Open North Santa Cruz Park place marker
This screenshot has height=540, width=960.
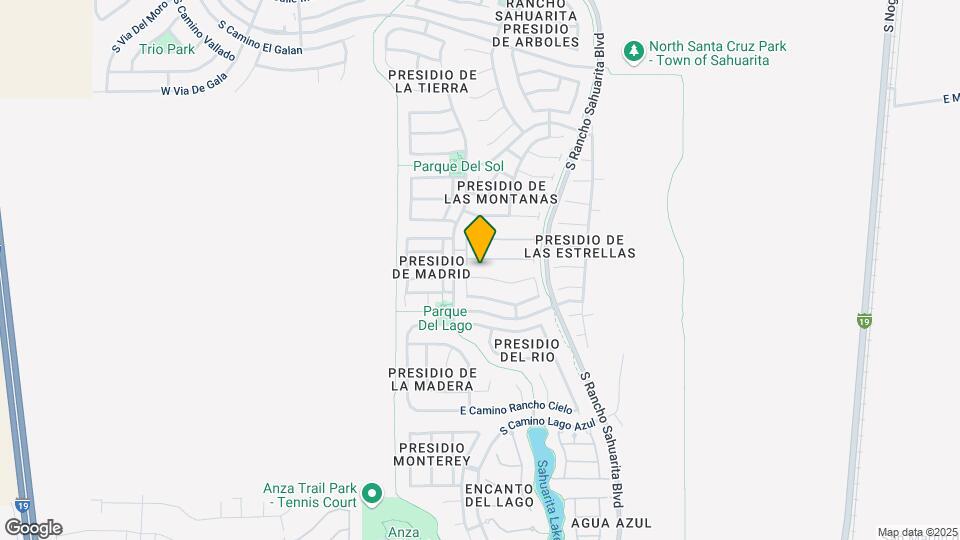632,51
